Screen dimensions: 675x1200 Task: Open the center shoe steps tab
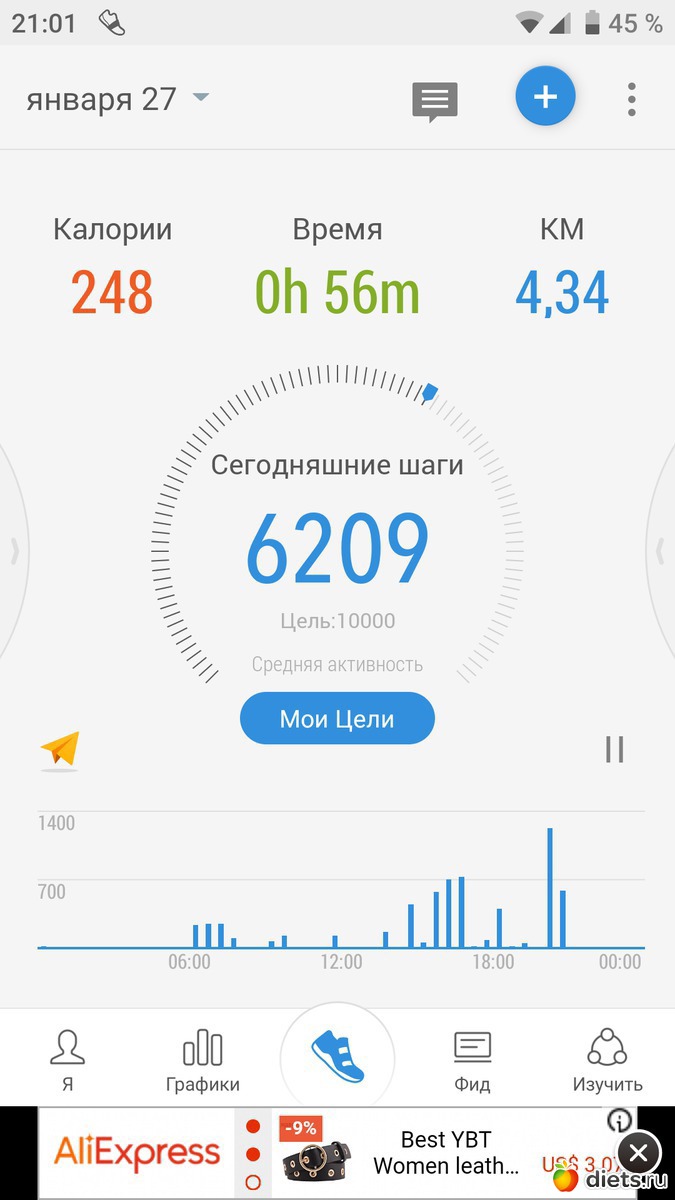(x=338, y=1055)
